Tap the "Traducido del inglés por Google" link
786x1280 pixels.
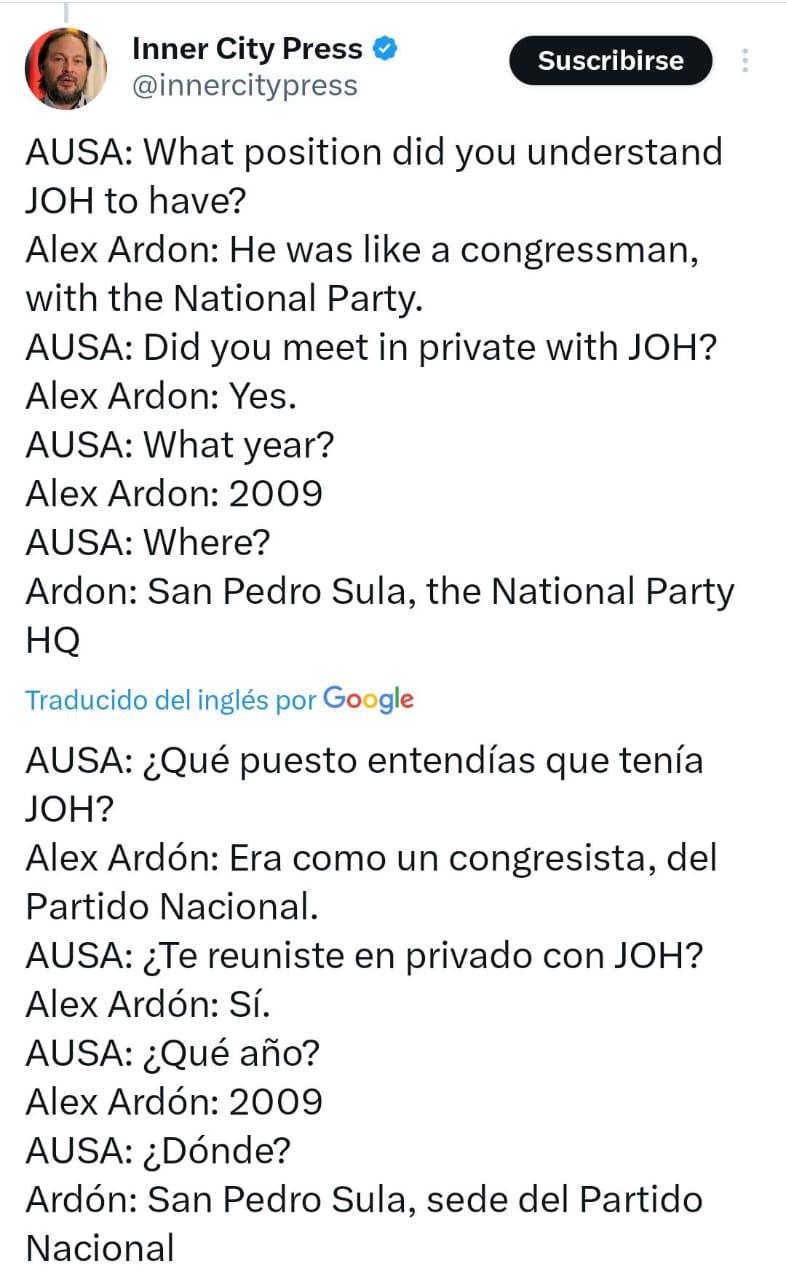click(219, 700)
